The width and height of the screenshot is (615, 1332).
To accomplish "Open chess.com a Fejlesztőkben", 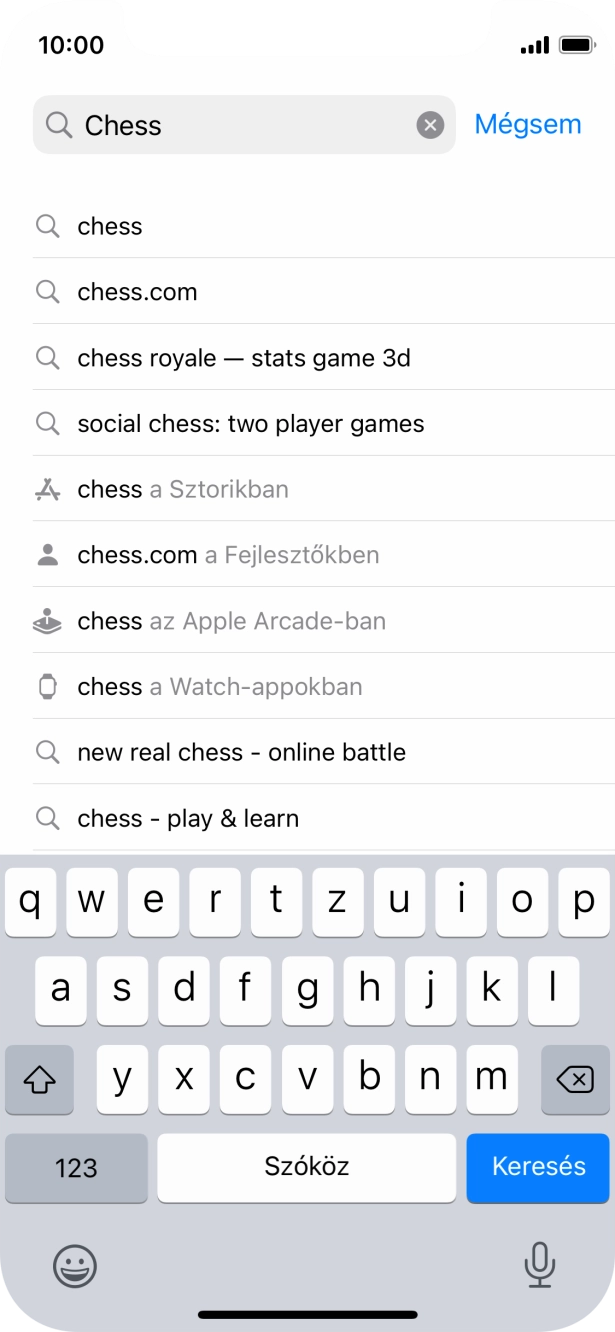I will click(x=323, y=555).
